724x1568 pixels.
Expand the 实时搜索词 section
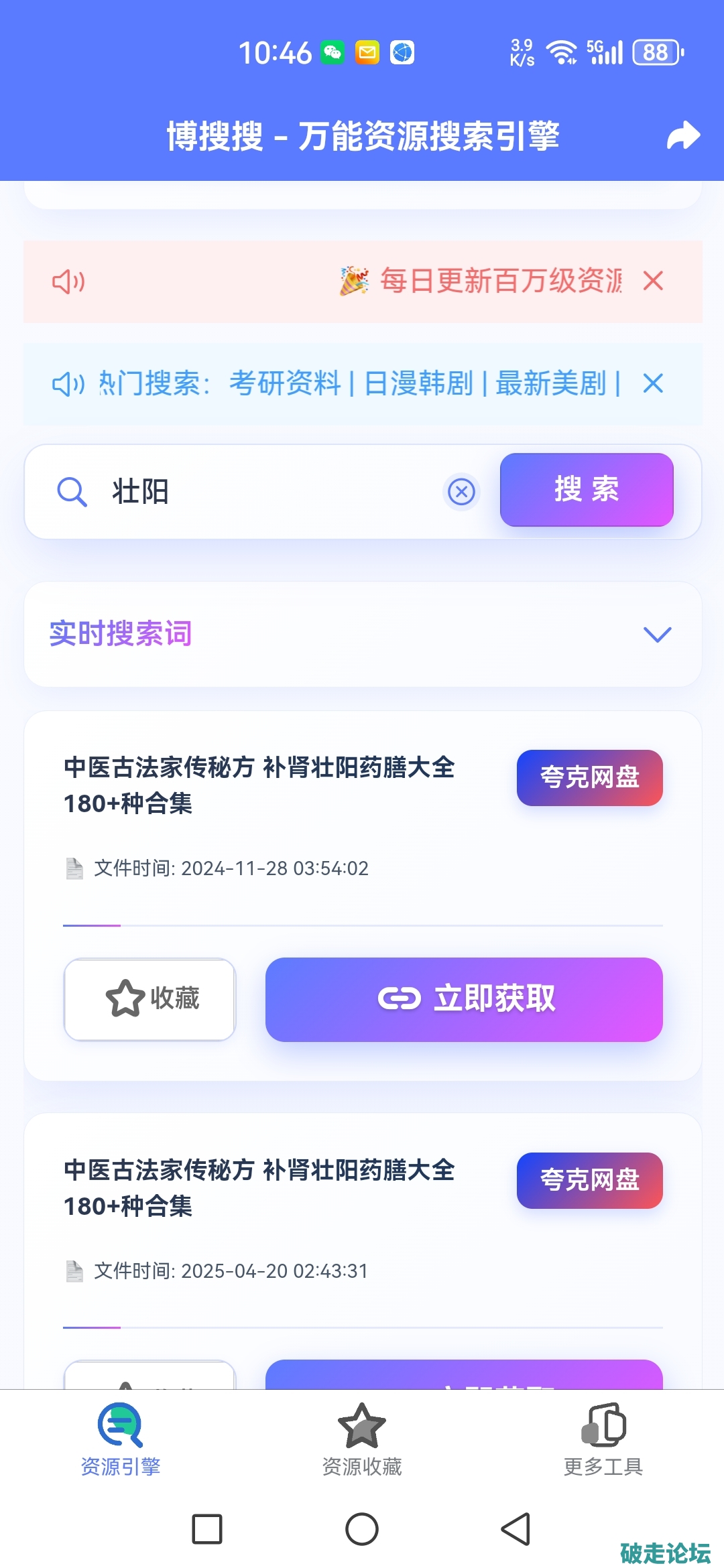coord(657,634)
